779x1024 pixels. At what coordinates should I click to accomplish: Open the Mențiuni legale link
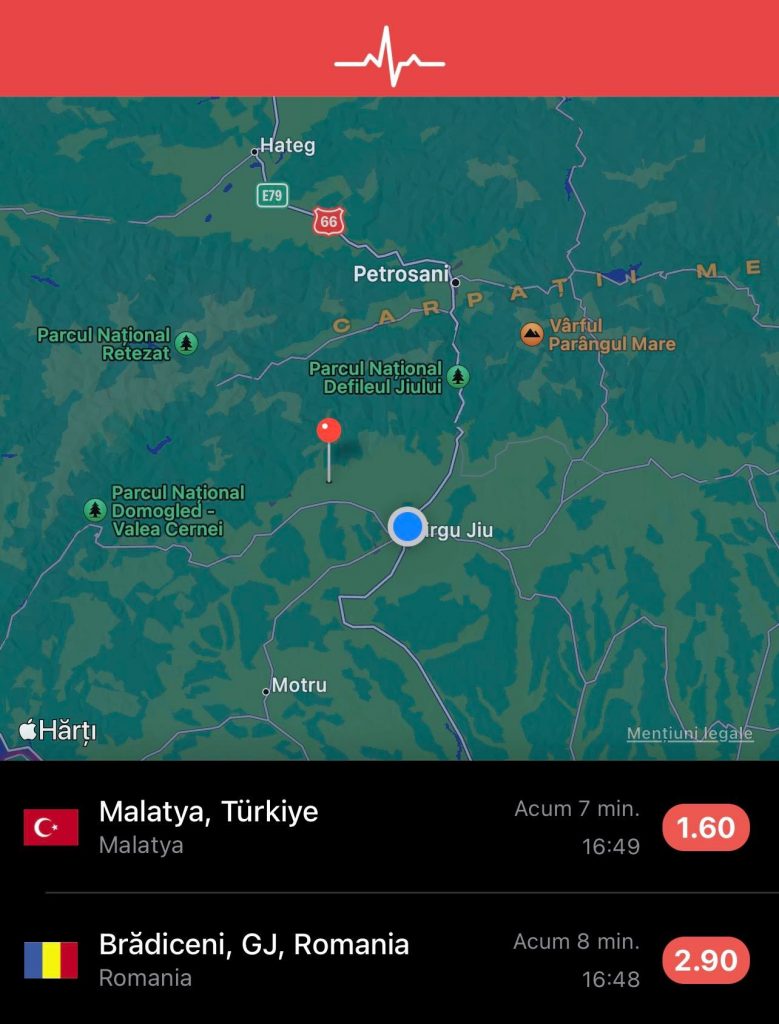tap(689, 734)
